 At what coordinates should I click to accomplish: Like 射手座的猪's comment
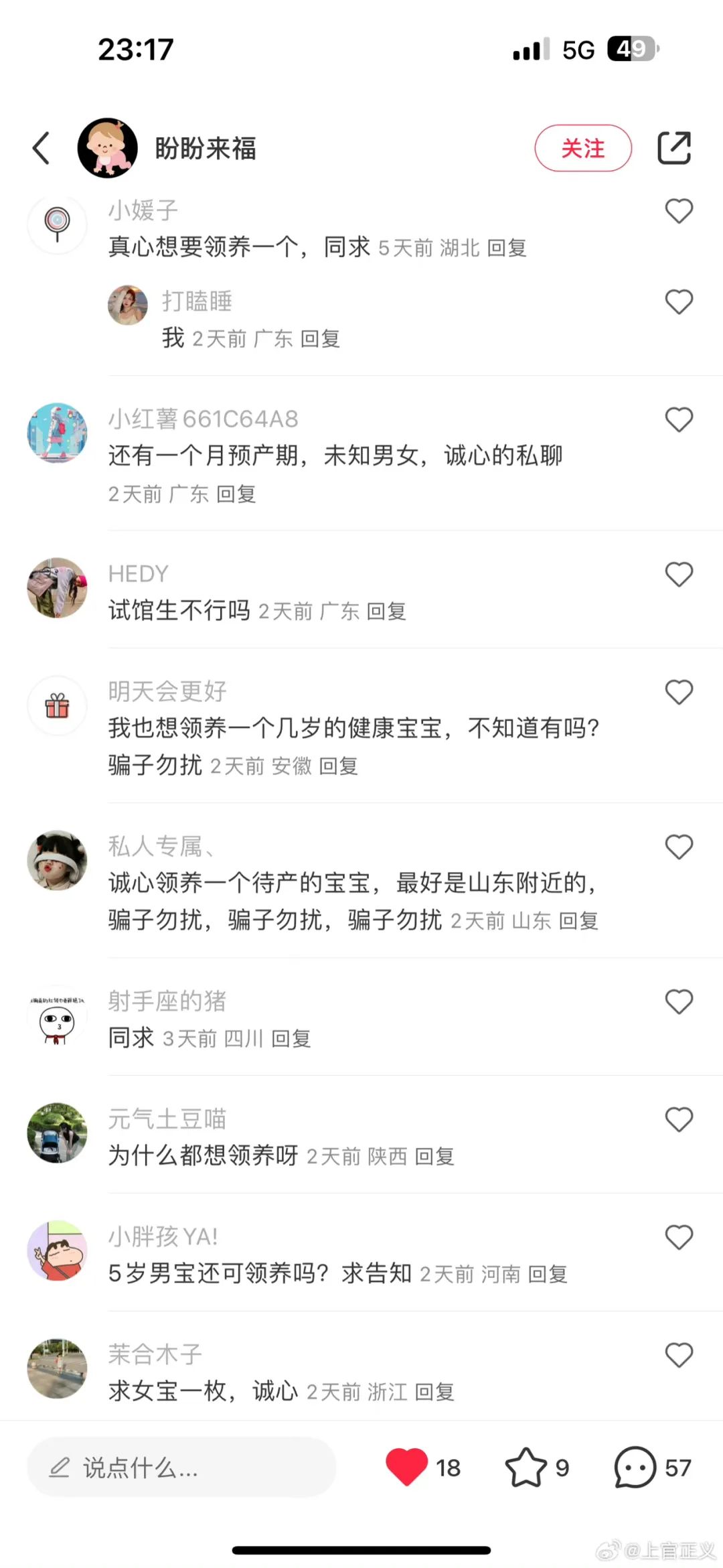[x=678, y=1002]
